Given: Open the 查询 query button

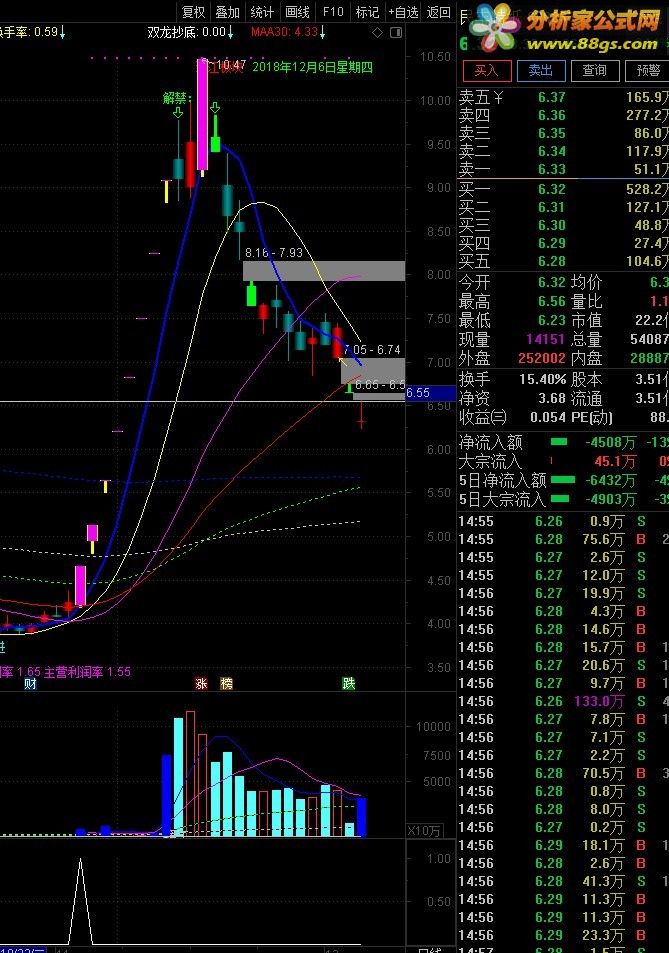Looking at the screenshot, I should [x=595, y=70].
